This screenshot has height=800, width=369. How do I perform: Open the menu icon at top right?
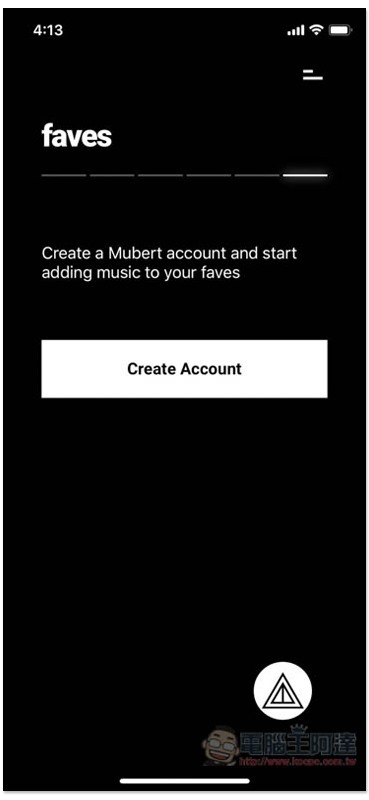312,76
